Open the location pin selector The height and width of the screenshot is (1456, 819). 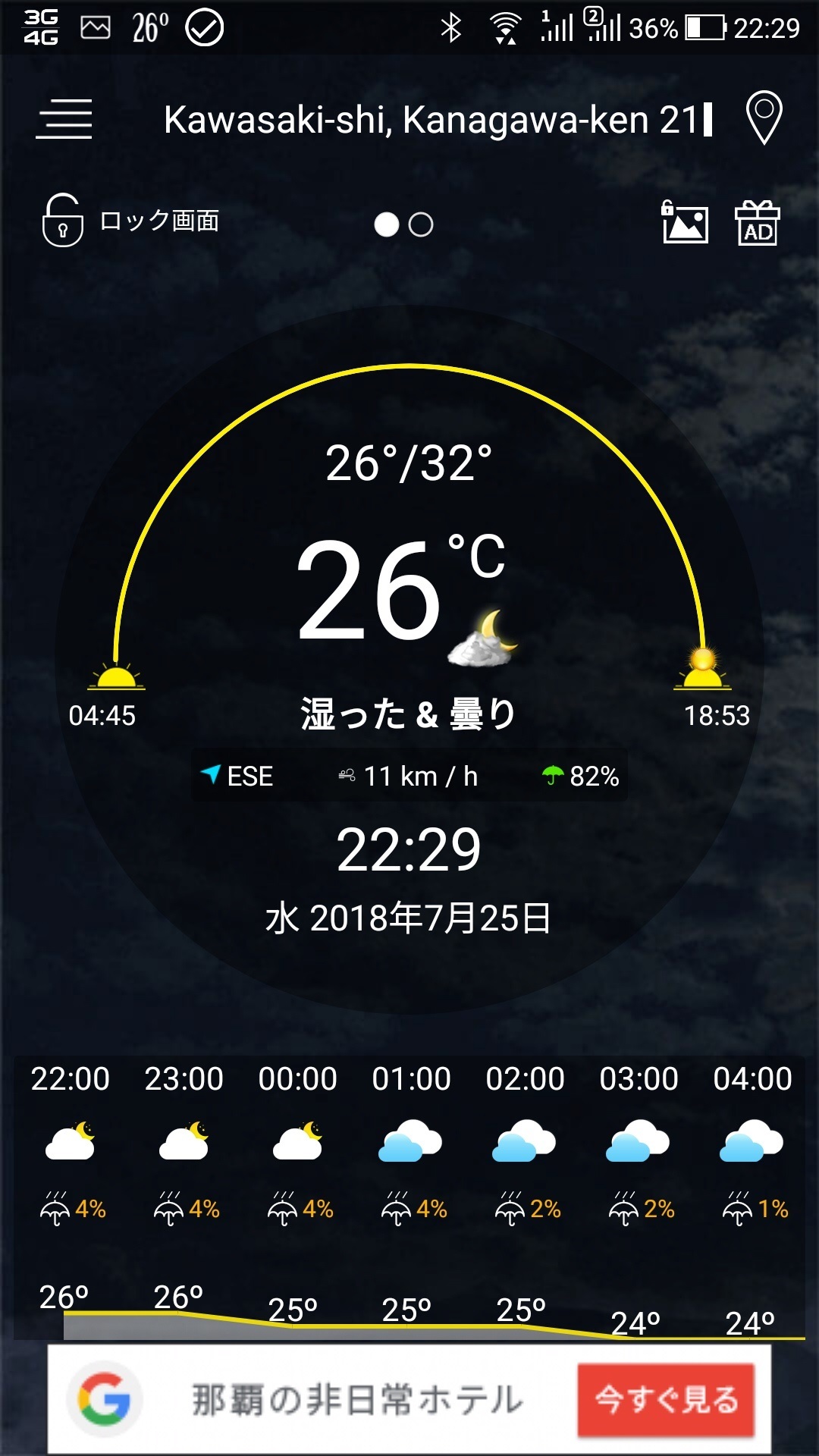(764, 118)
